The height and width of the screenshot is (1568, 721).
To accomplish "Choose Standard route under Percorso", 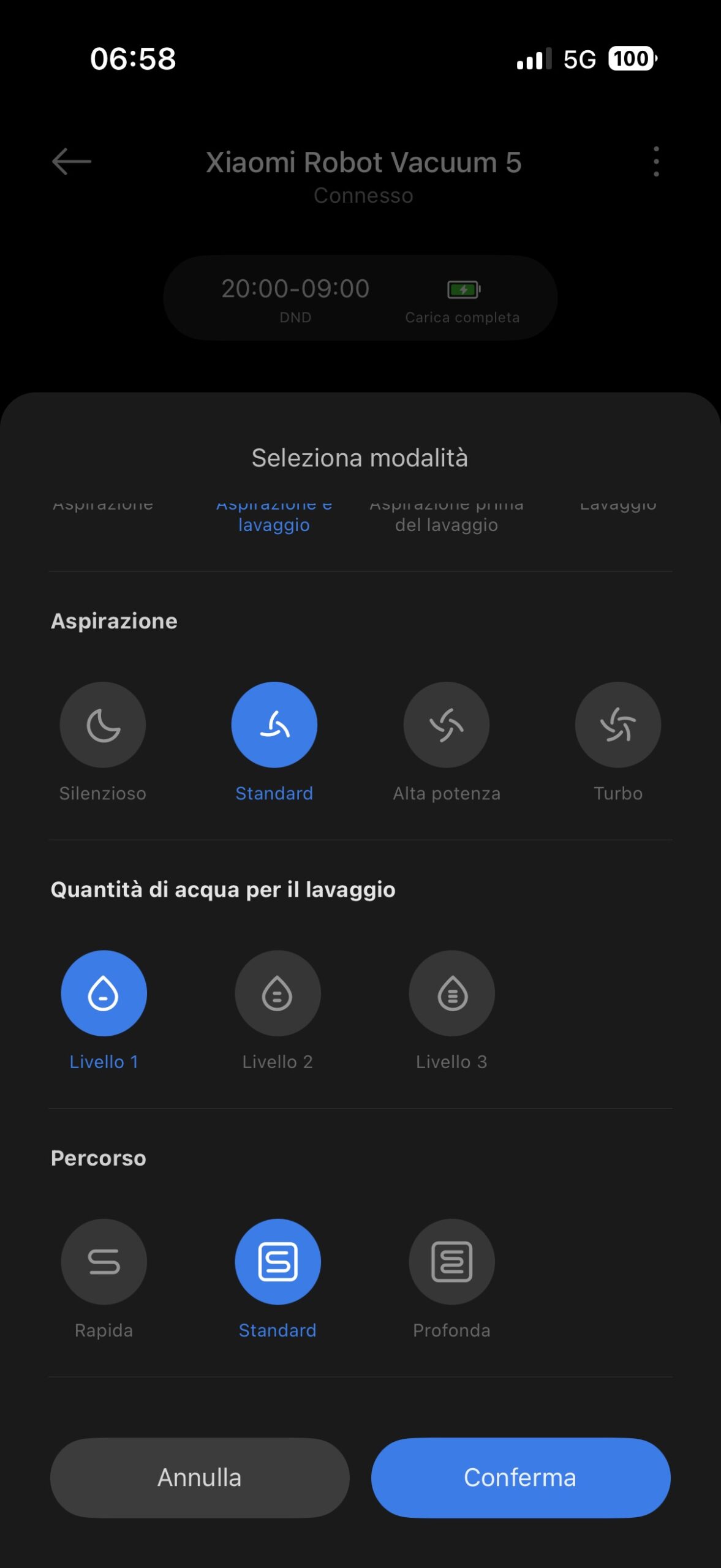I will click(277, 1261).
